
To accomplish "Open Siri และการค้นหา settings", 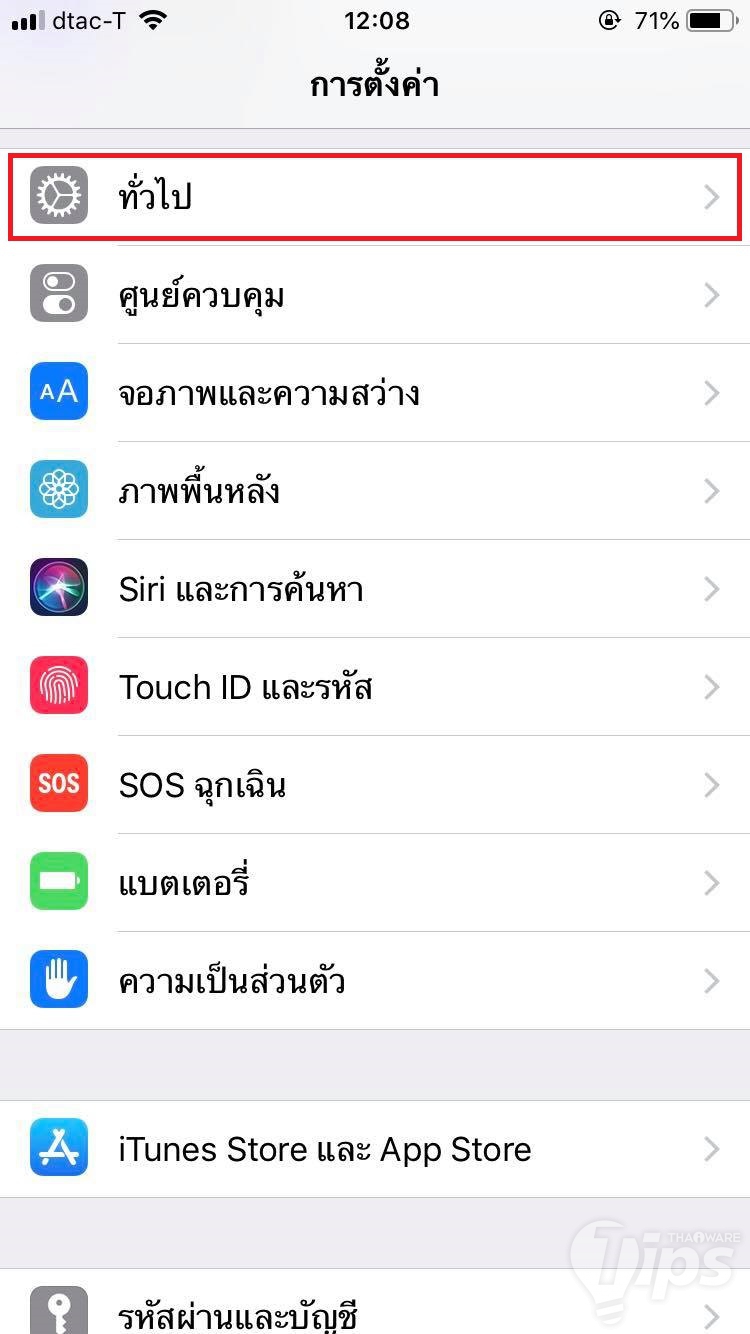I will tap(375, 589).
